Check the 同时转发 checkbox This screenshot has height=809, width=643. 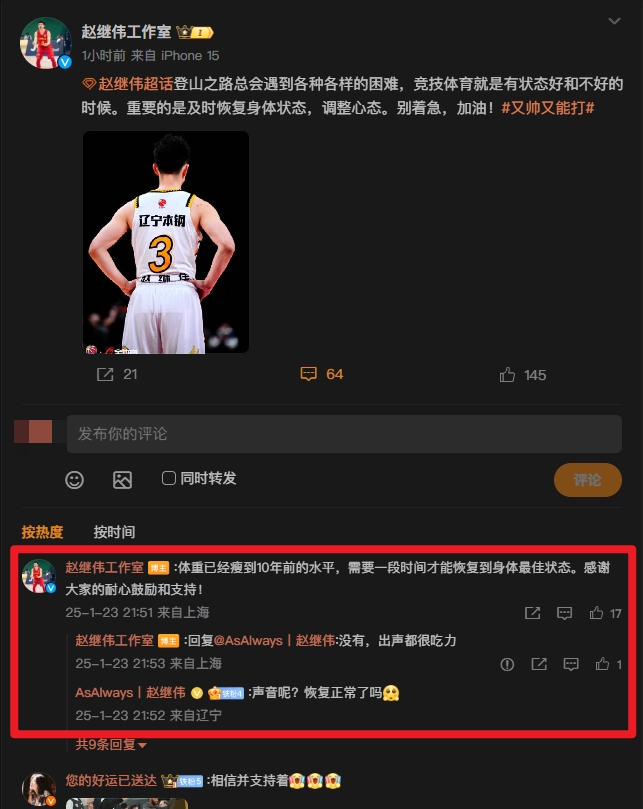(169, 479)
